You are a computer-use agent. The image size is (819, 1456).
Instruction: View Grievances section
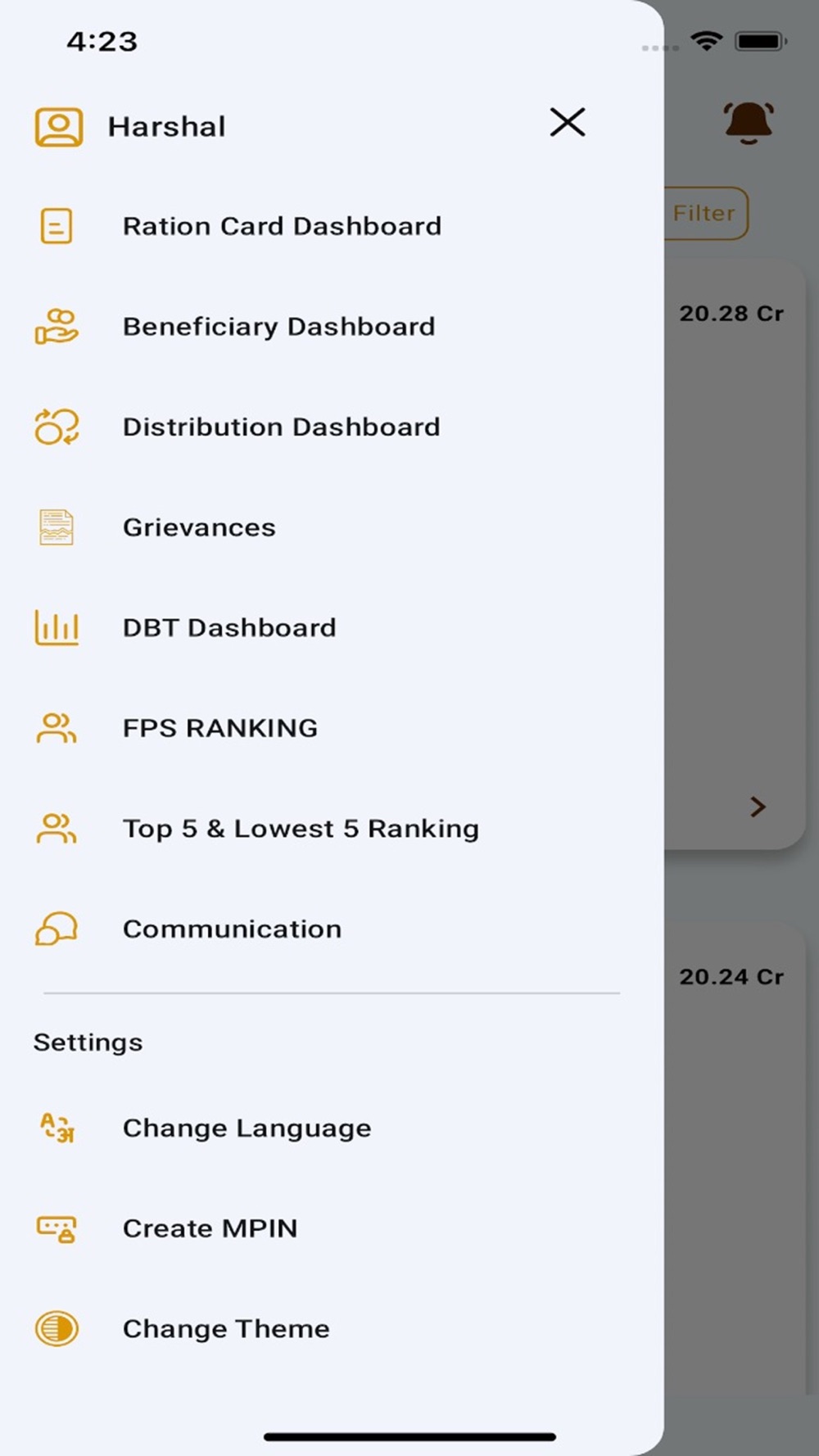point(199,527)
